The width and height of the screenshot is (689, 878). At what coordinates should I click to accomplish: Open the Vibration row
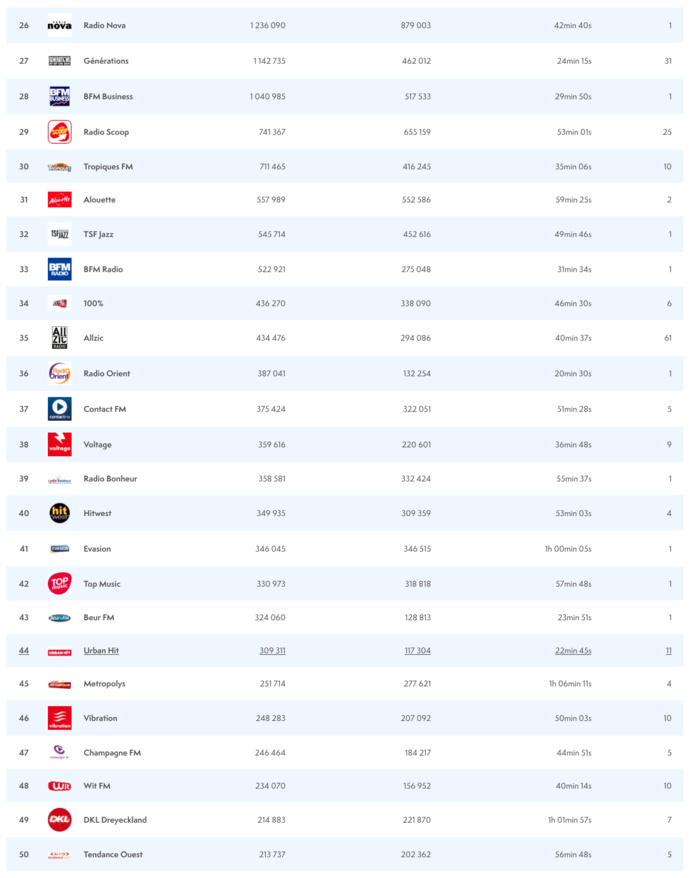(100, 718)
